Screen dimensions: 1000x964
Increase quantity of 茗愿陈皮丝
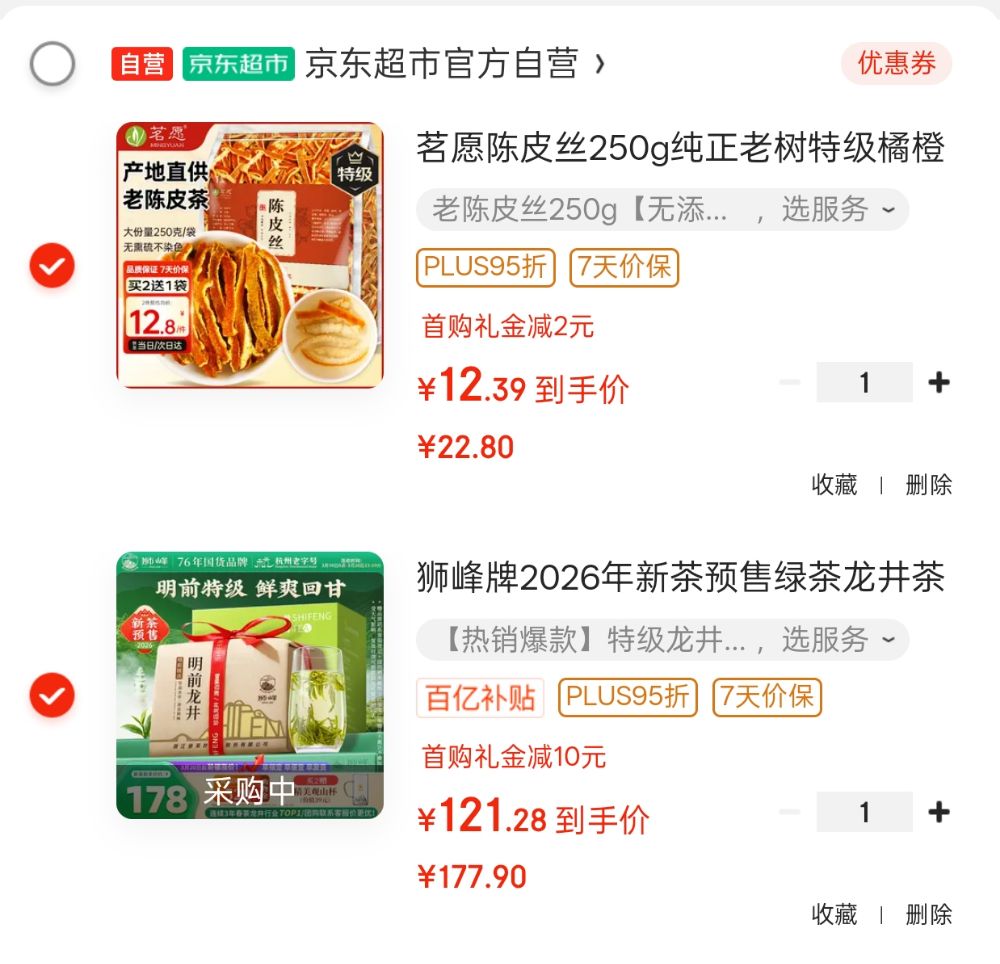[938, 382]
